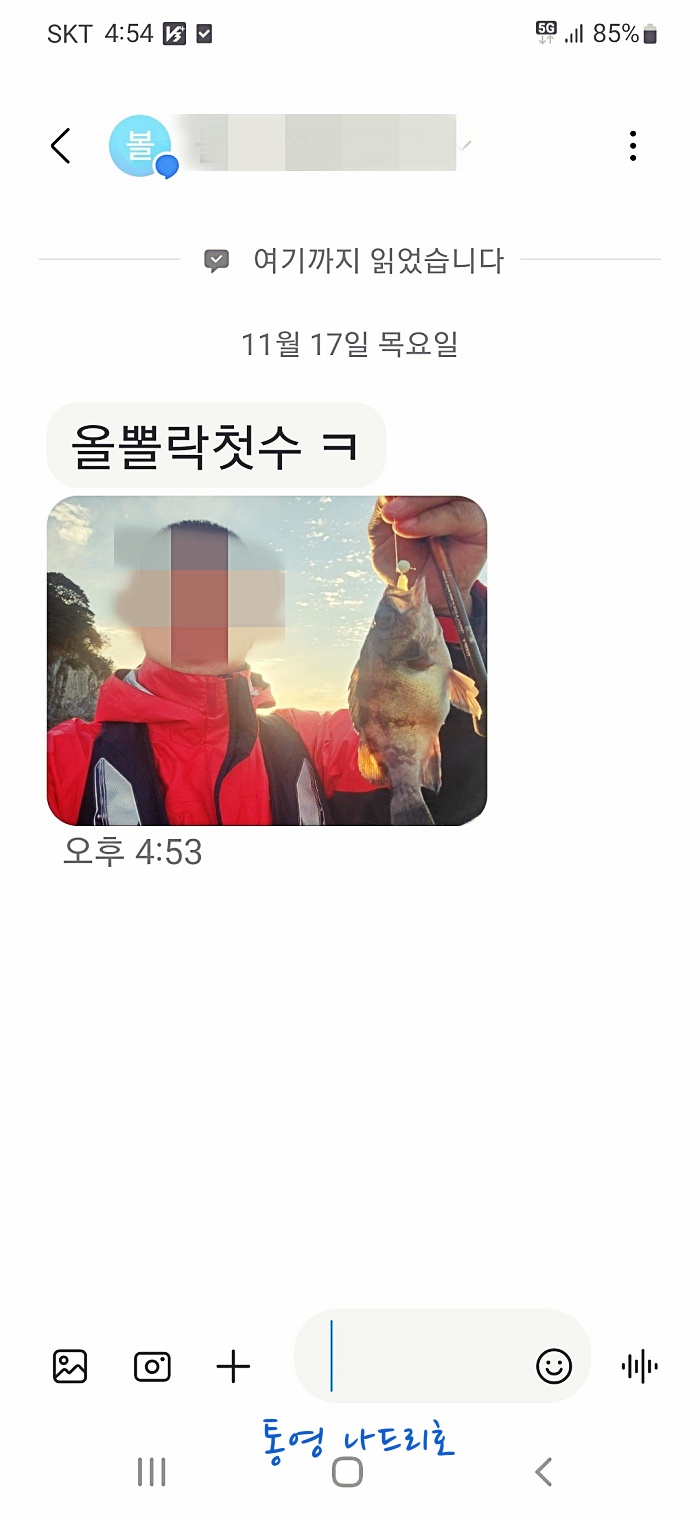Tap the plus icon for more attachments

click(x=233, y=1366)
